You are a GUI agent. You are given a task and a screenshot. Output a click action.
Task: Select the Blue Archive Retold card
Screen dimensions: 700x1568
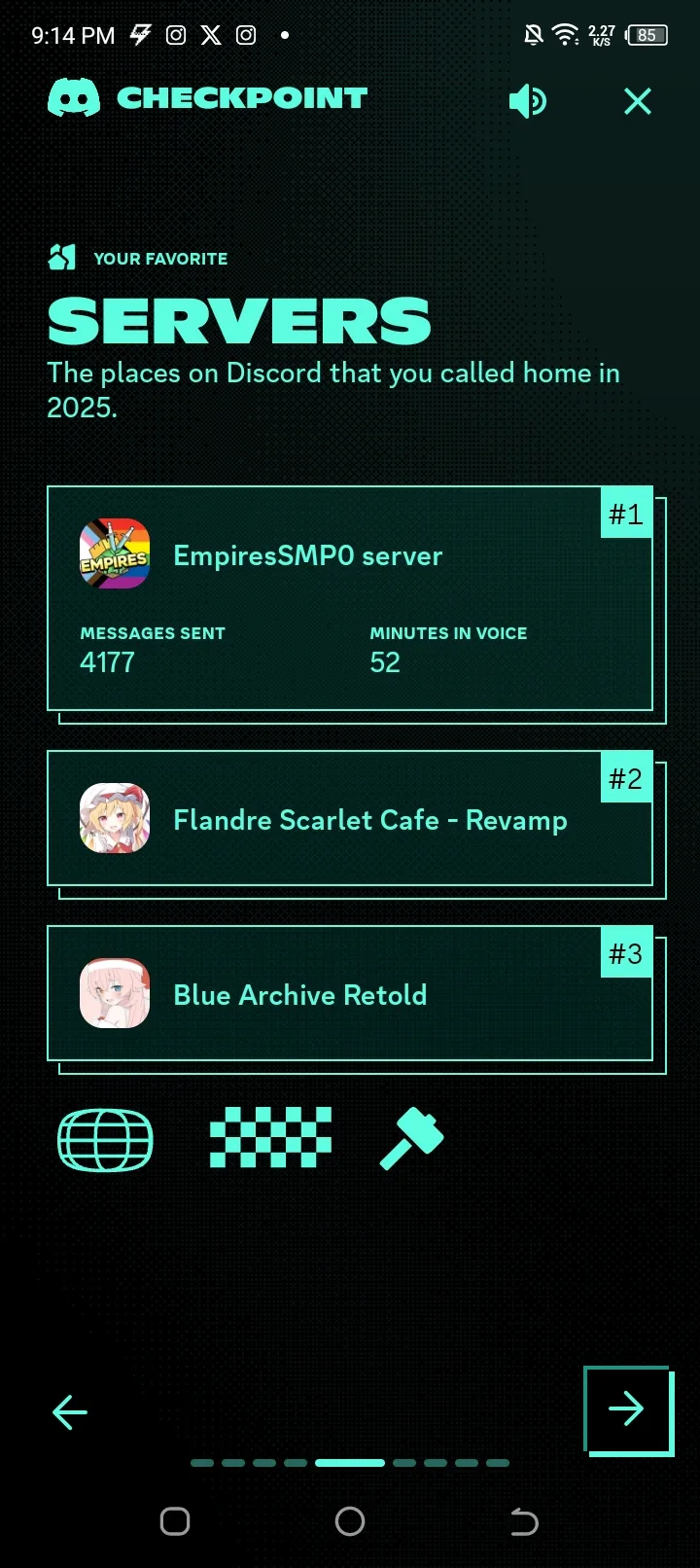(x=350, y=994)
